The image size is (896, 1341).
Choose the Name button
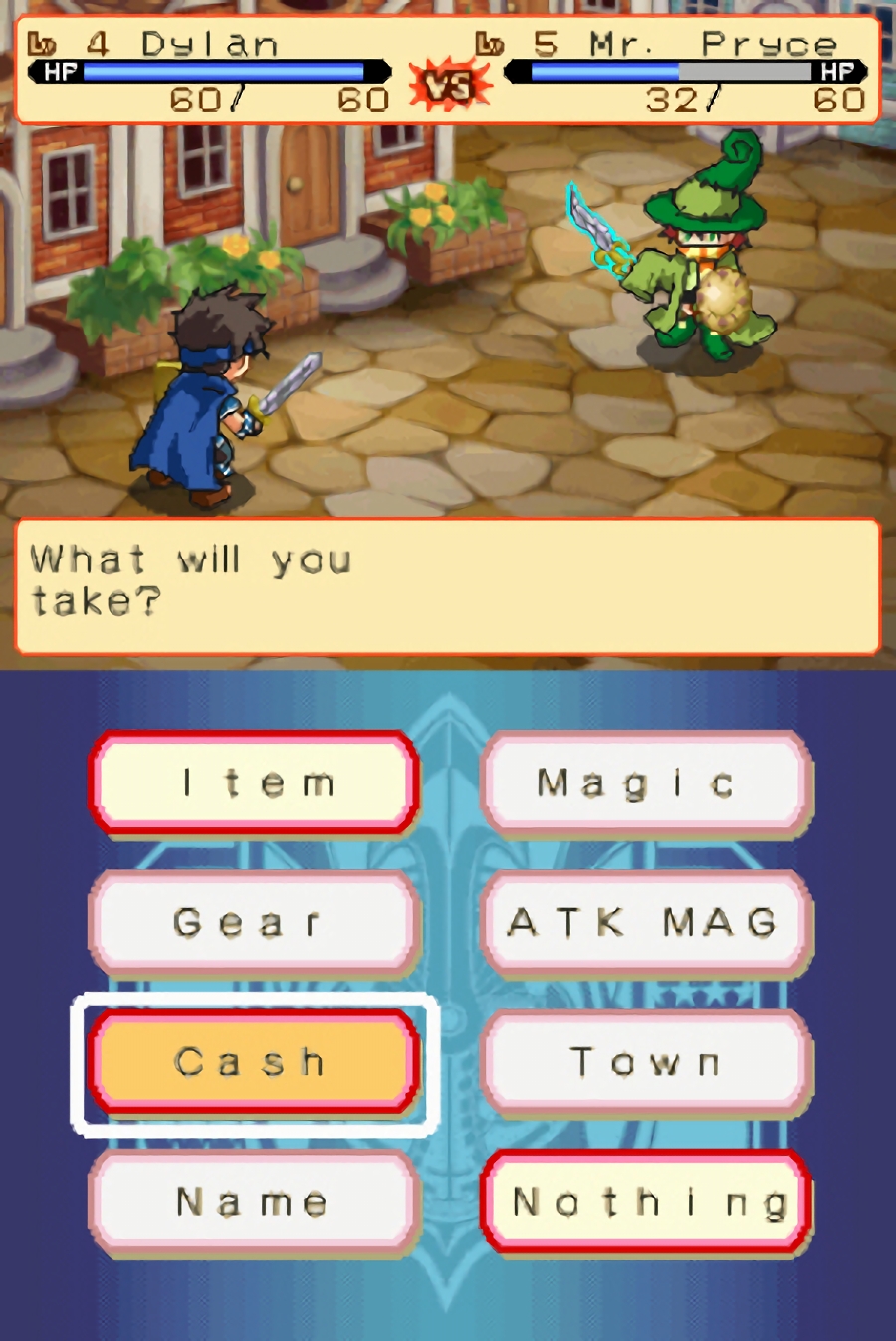click(x=253, y=1202)
